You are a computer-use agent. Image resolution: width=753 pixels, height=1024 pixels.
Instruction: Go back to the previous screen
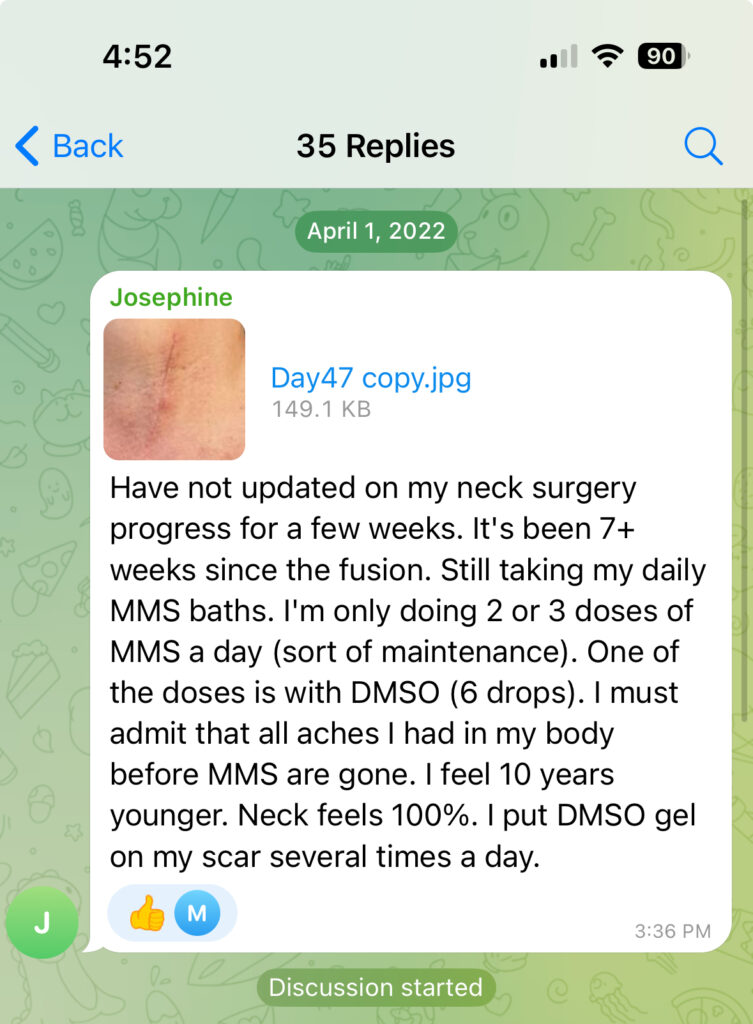tap(68, 146)
